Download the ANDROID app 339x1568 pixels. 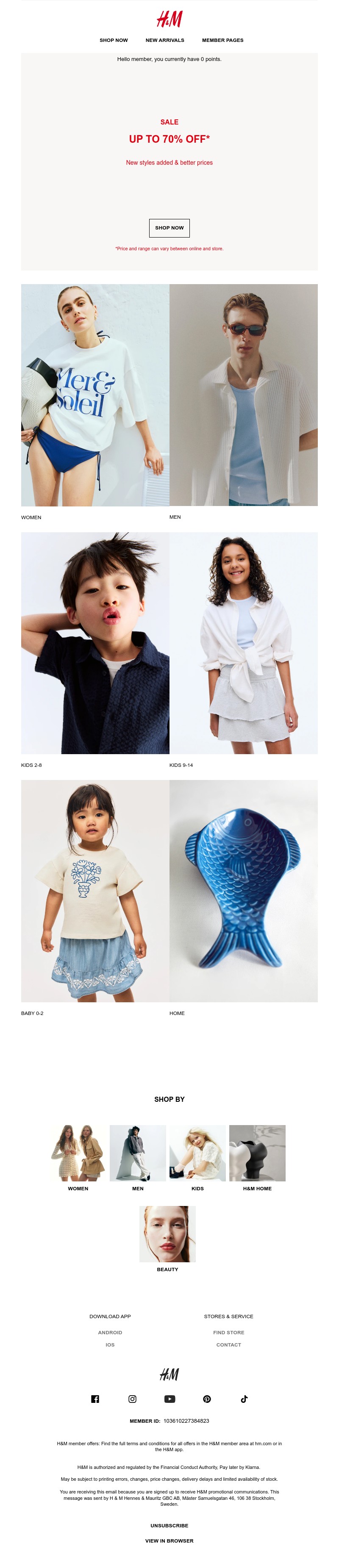click(110, 1333)
